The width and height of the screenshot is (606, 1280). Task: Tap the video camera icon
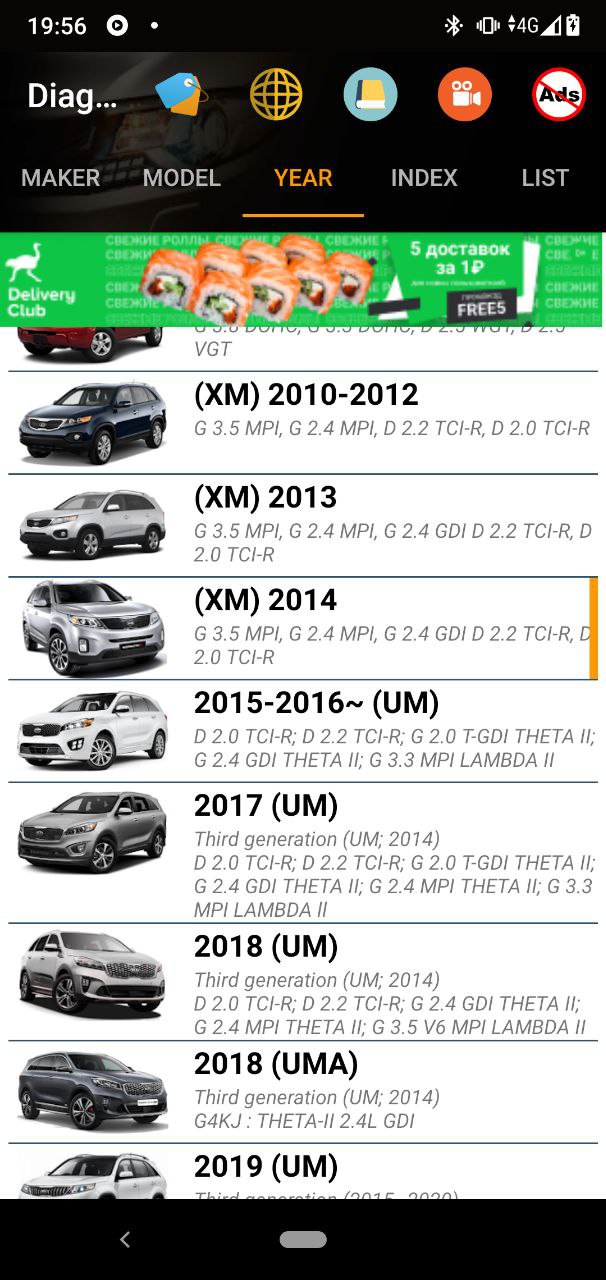[465, 96]
